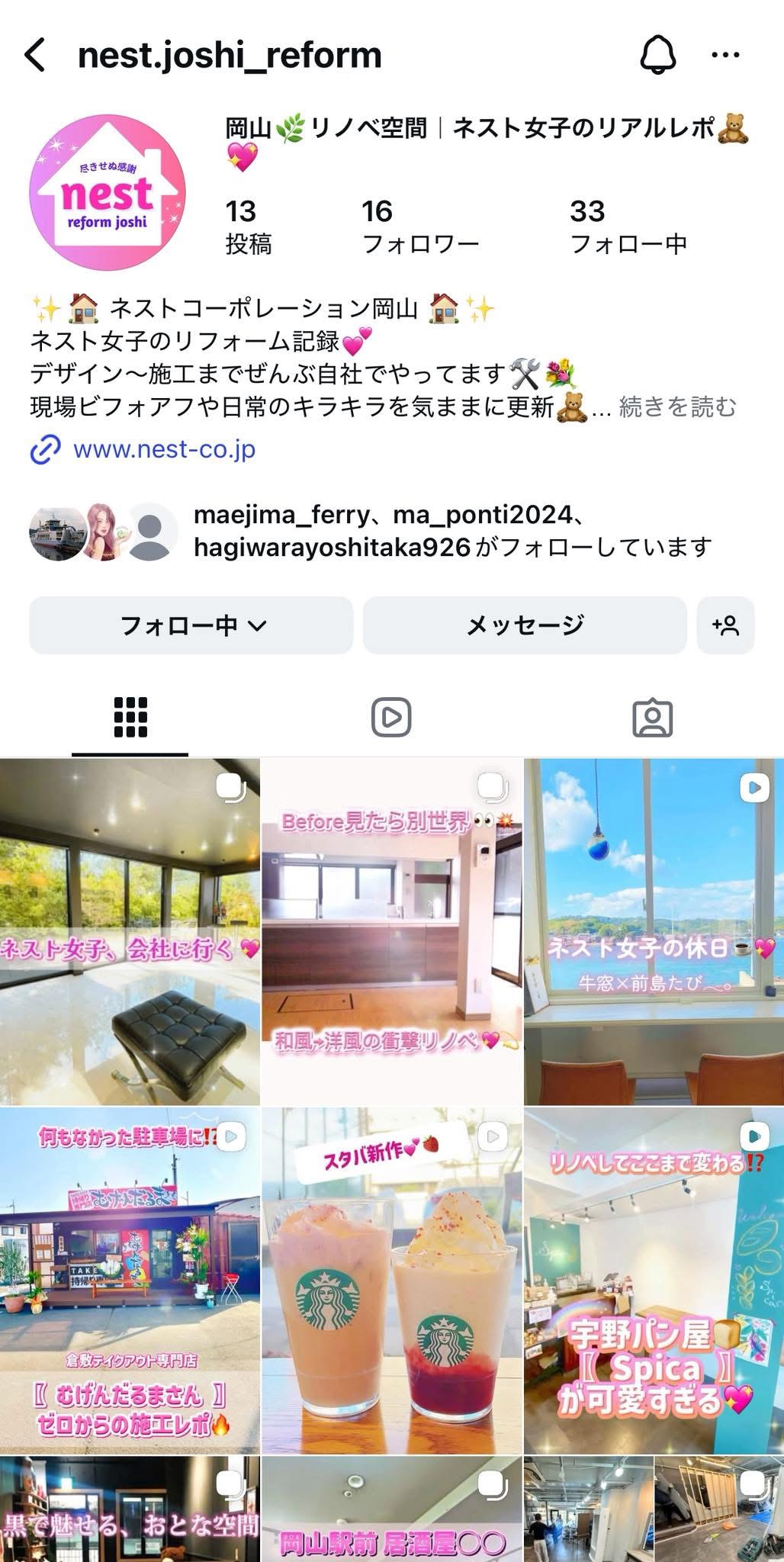The width and height of the screenshot is (784, 1562).
Task: Open suggested accounts with add-person icon
Action: (725, 626)
